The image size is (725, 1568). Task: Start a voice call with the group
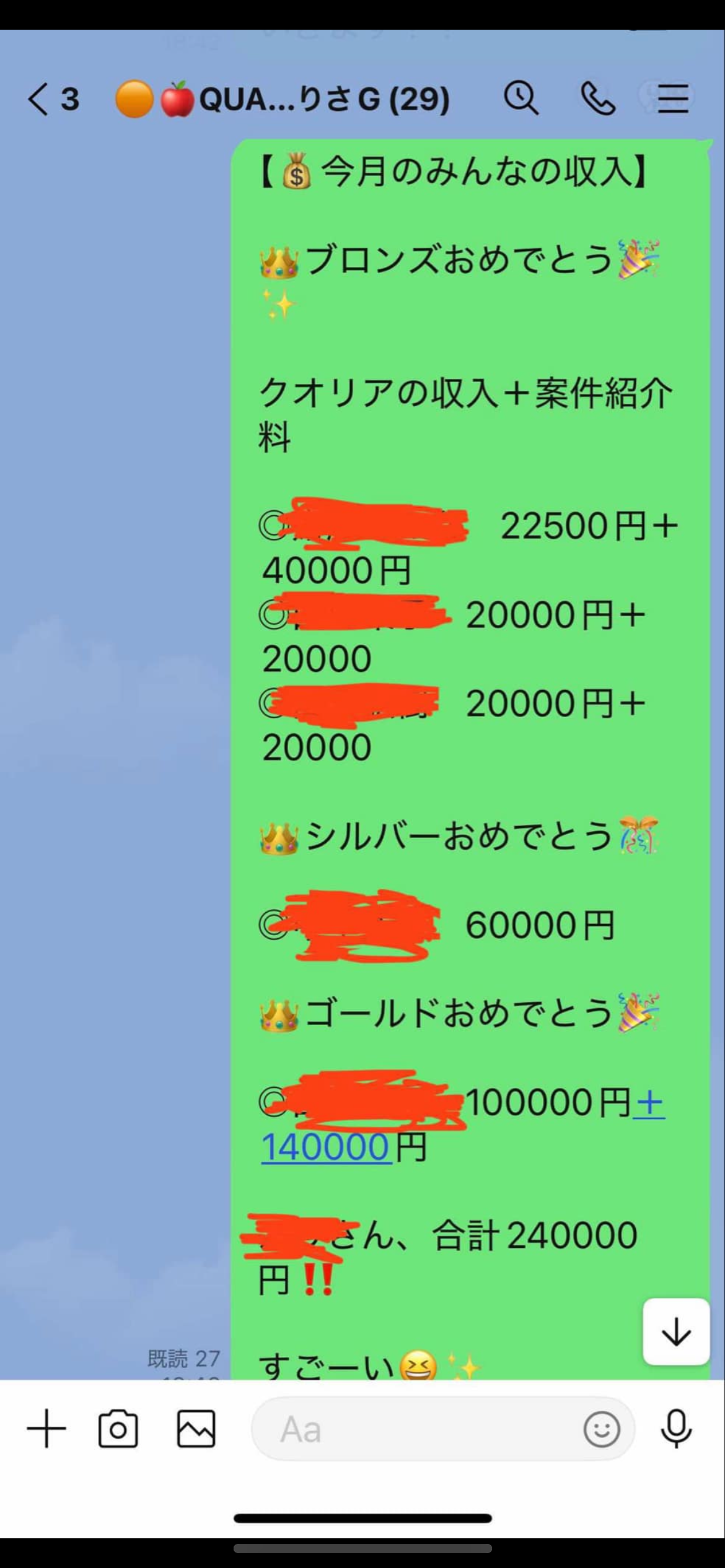597,98
